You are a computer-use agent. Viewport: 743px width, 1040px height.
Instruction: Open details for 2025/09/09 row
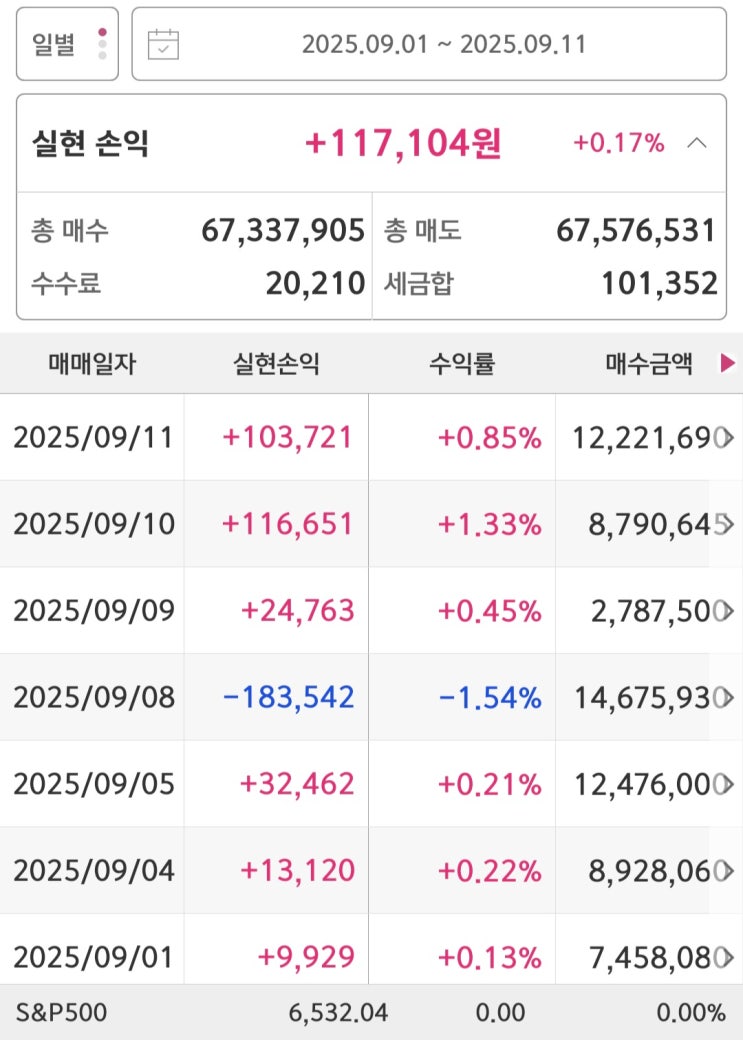(372, 610)
